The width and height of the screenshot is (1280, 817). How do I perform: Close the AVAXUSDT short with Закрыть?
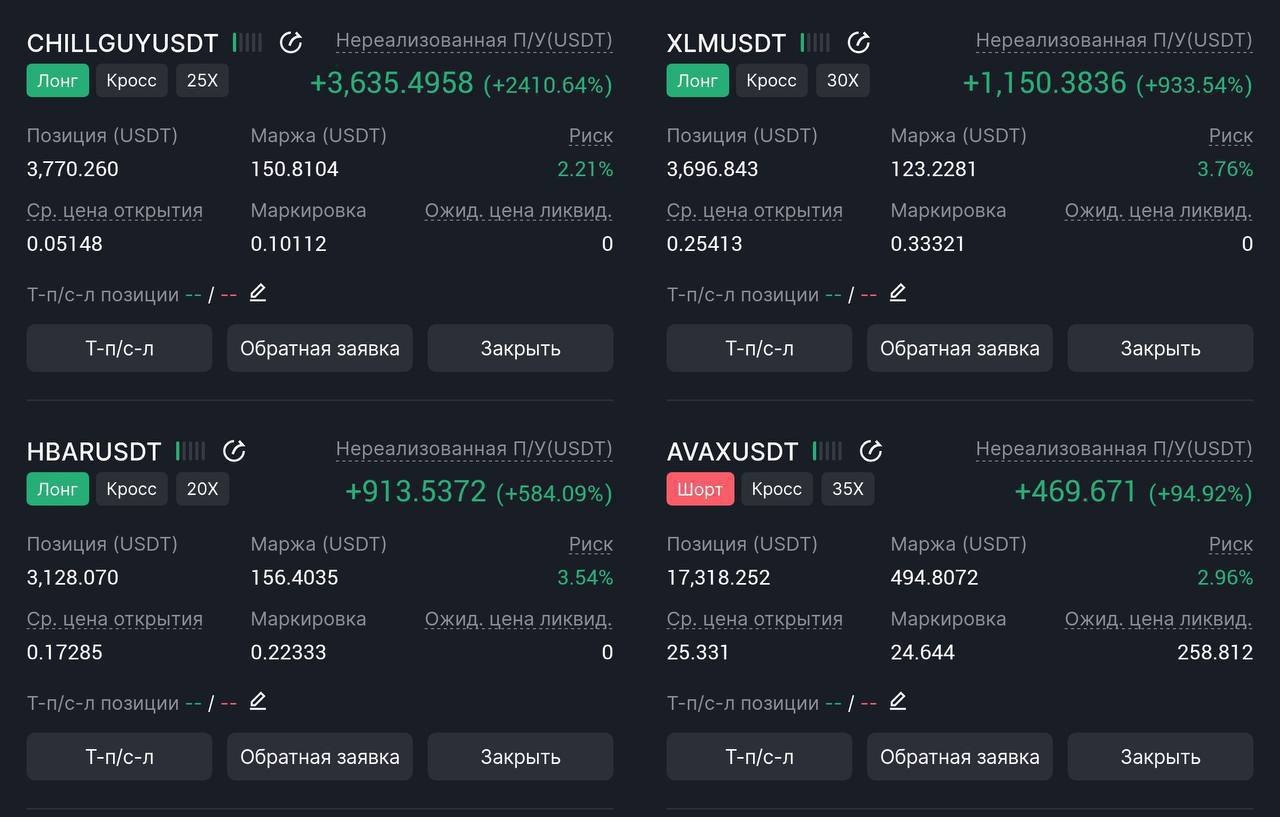(1160, 757)
